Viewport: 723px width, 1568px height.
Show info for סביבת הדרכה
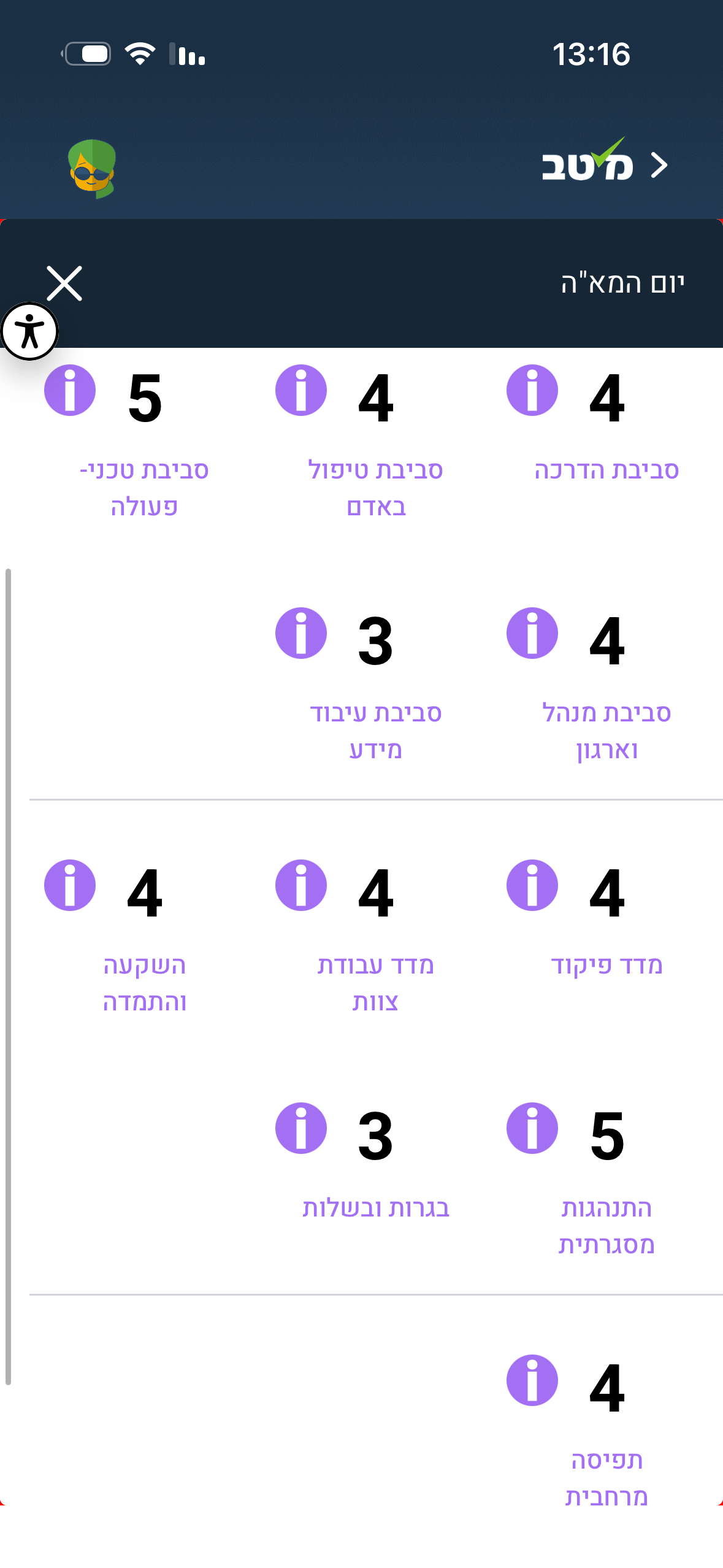click(x=532, y=390)
